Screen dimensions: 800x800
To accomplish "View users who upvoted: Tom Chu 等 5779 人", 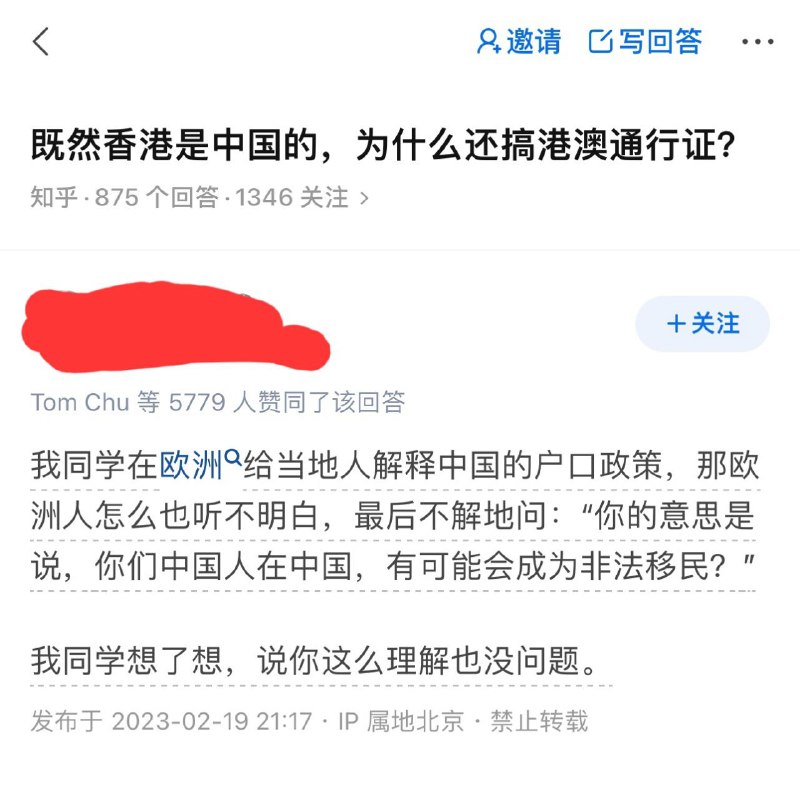I will [x=217, y=402].
